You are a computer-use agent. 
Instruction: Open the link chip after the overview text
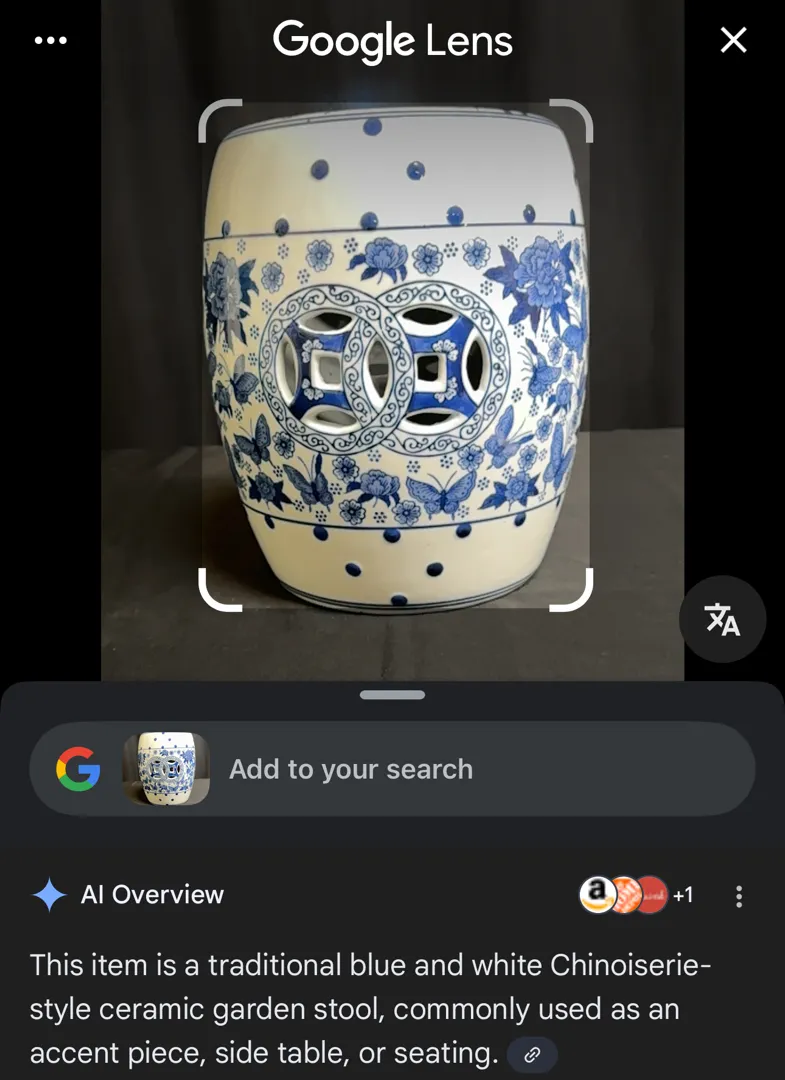coord(532,1054)
